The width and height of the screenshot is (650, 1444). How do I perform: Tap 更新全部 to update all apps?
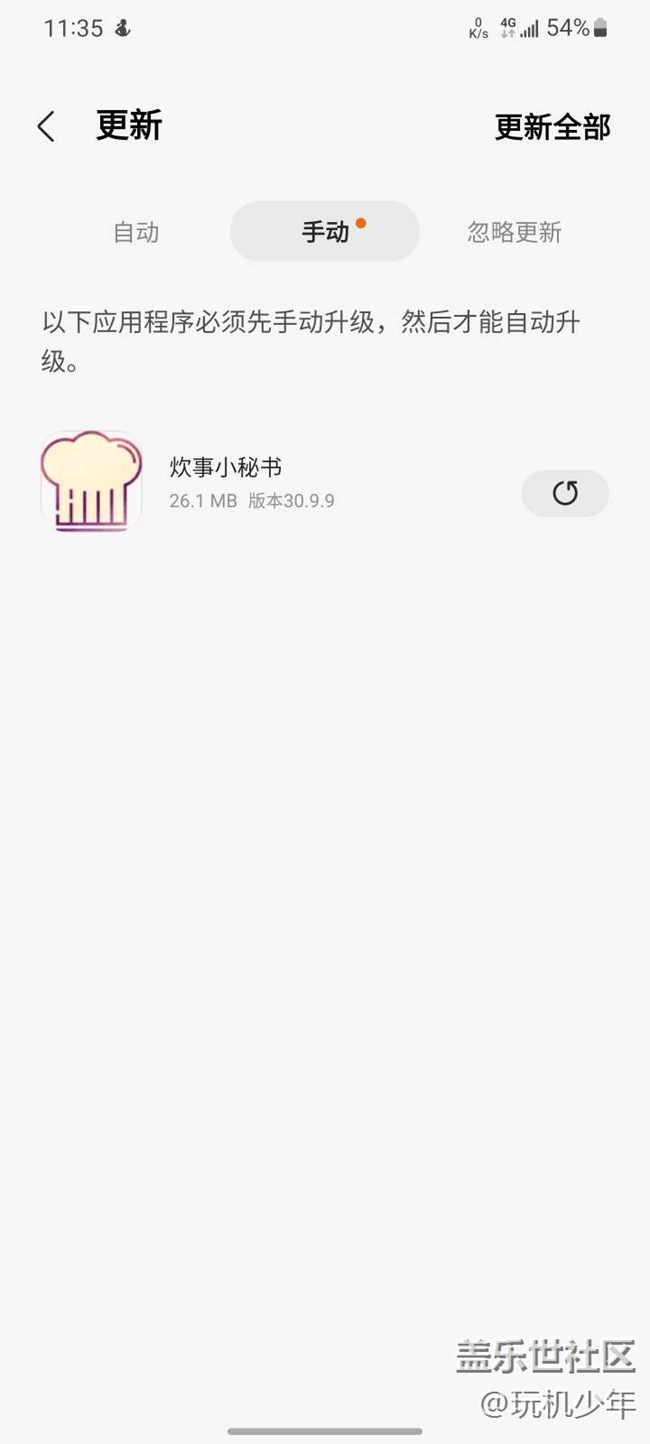click(552, 127)
